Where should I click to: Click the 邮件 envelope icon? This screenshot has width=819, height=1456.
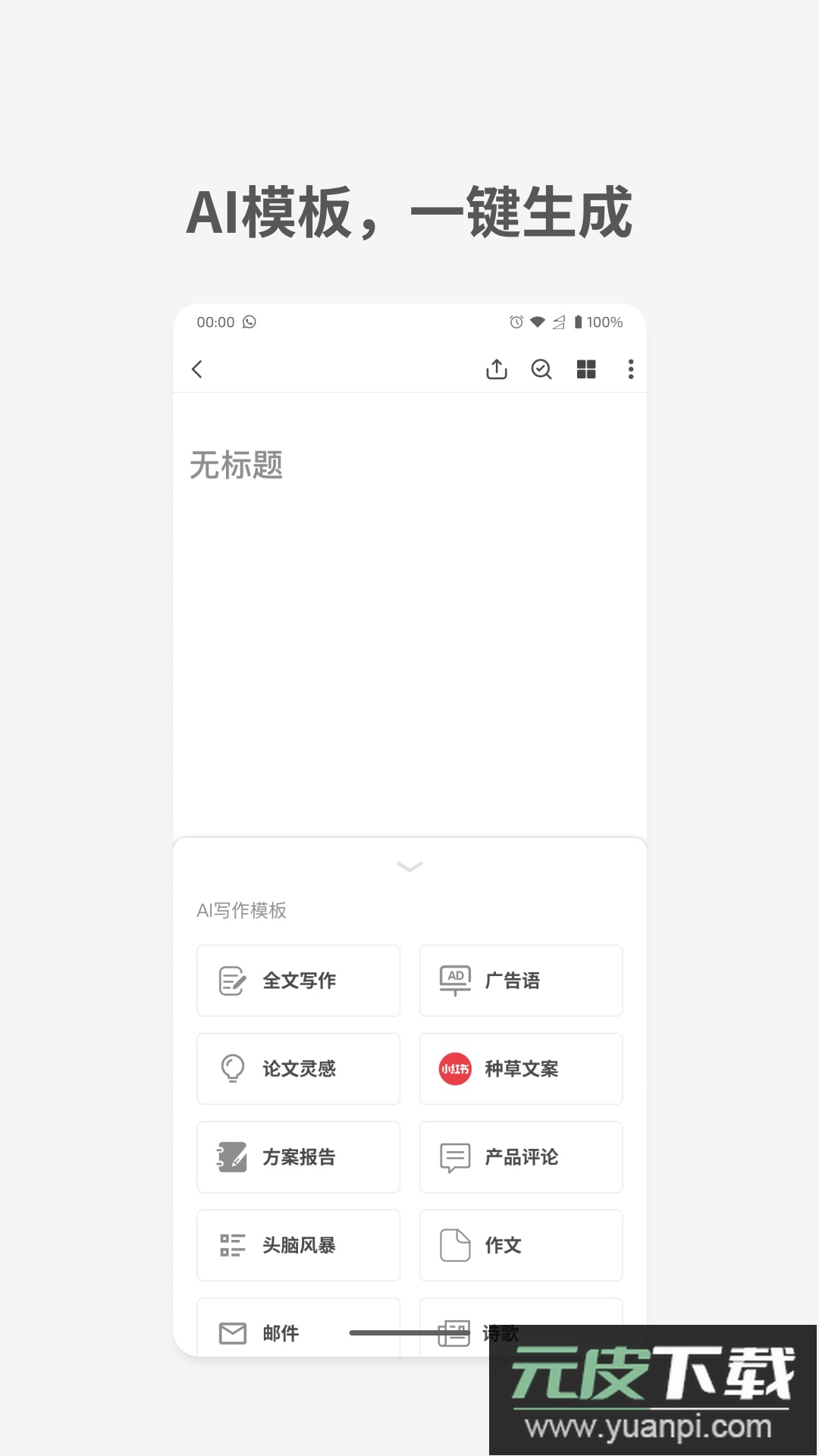232,1333
